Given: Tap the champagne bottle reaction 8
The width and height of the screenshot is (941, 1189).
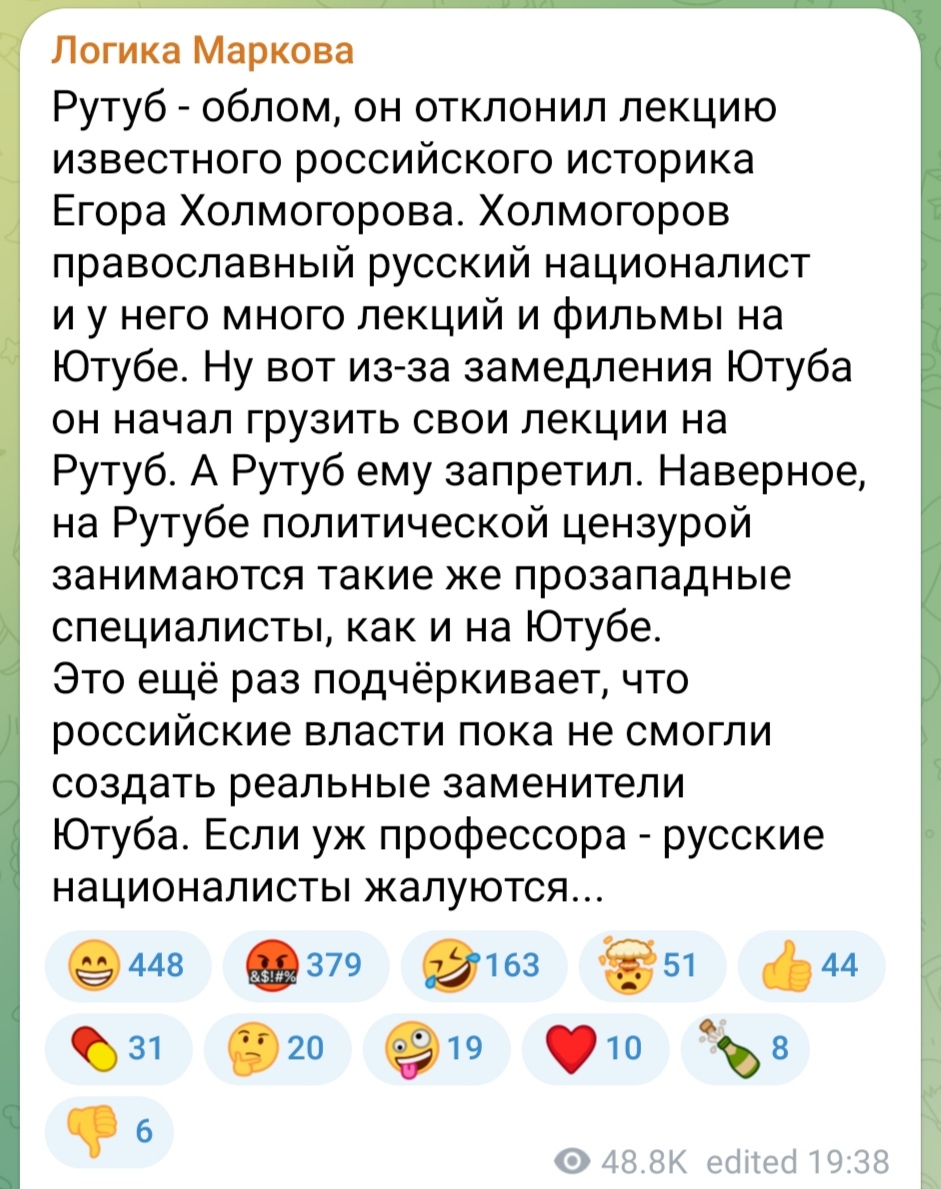Looking at the screenshot, I should 745,1048.
